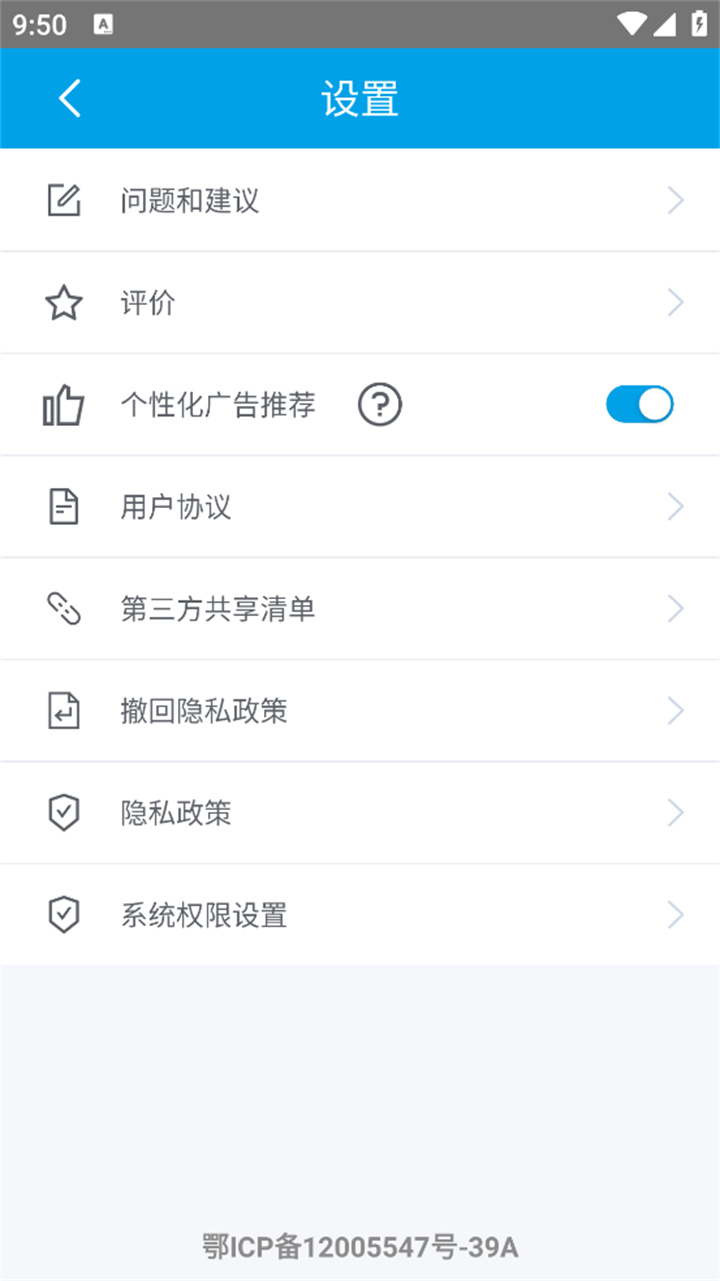Open 隐私政策 using the right arrow
The width and height of the screenshot is (720, 1281).
coord(676,812)
